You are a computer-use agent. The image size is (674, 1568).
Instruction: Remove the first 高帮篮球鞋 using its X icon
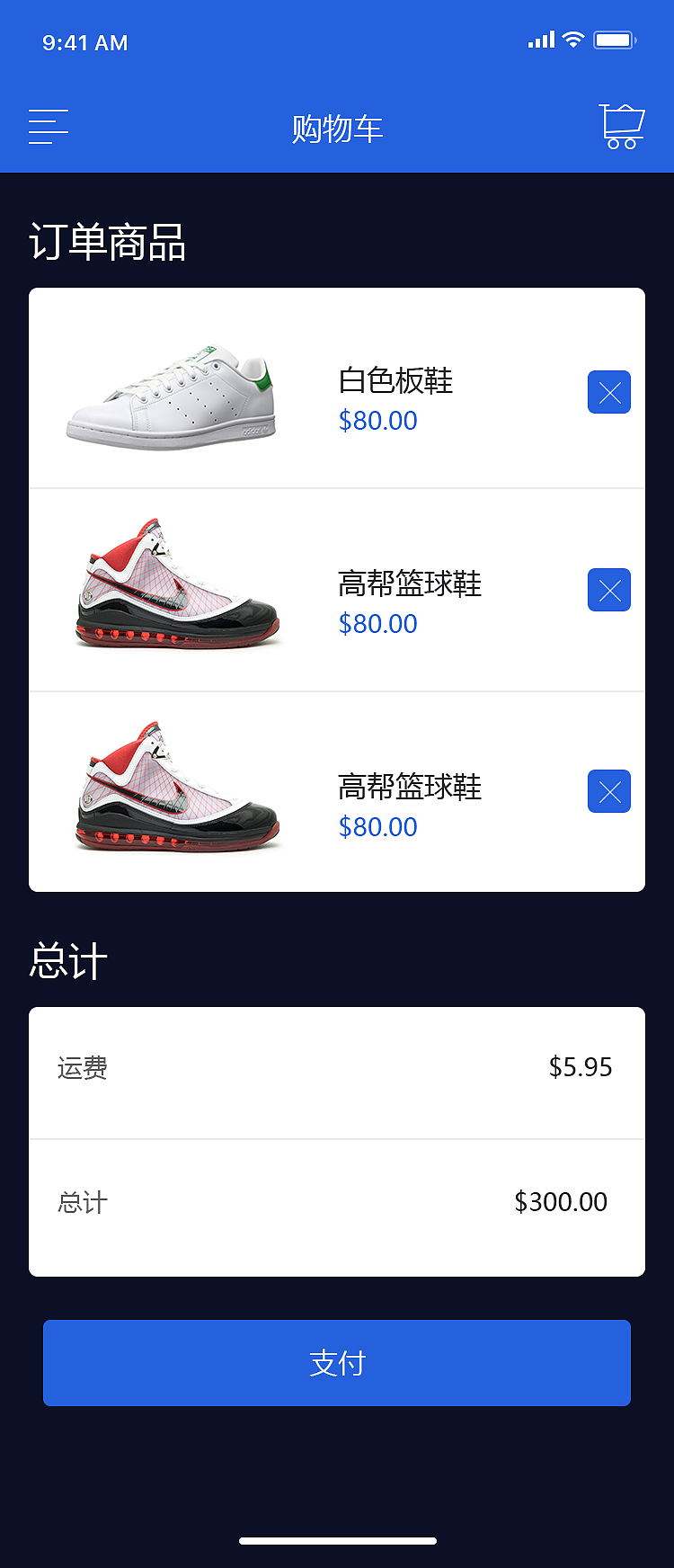[608, 590]
